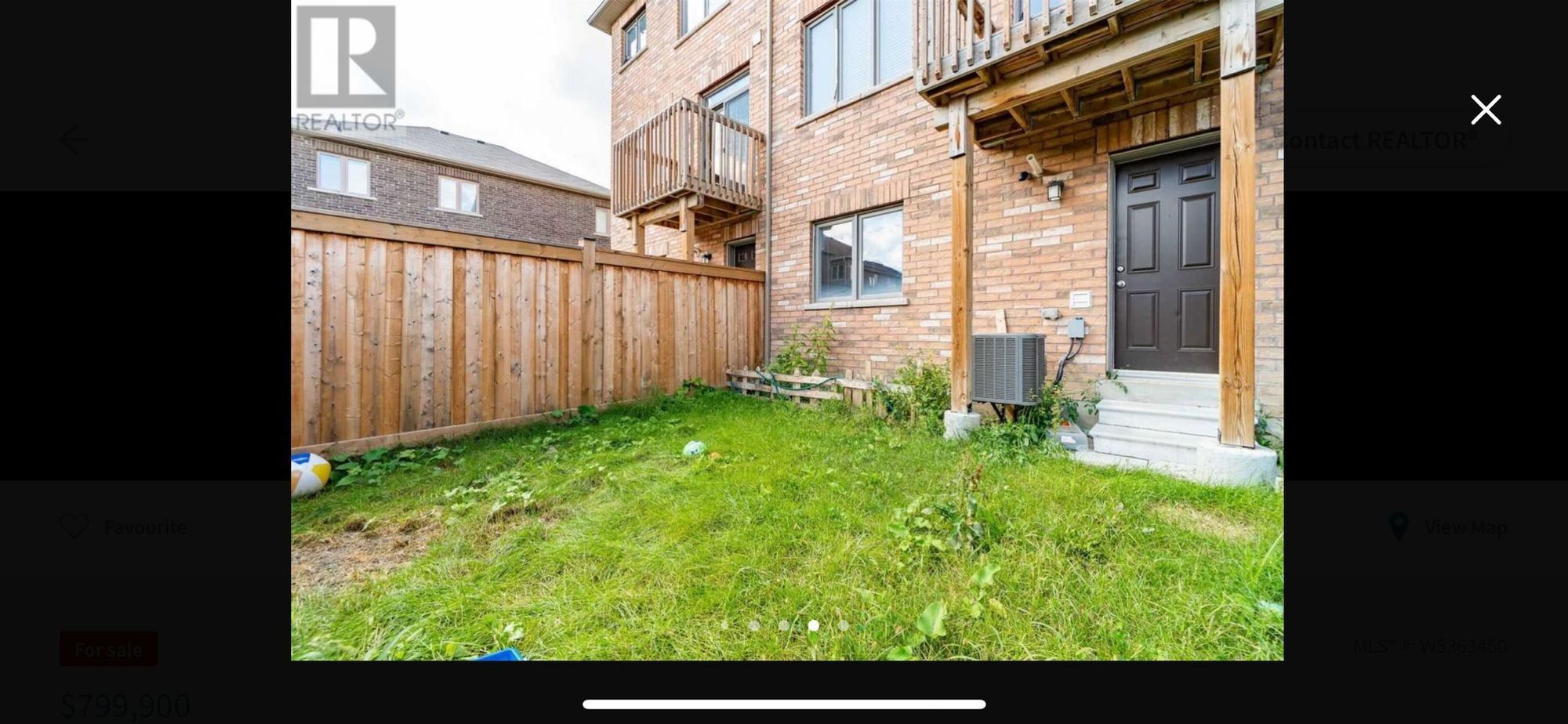The height and width of the screenshot is (724, 1568).
Task: Close the full-screen photo viewer
Action: click(1485, 110)
